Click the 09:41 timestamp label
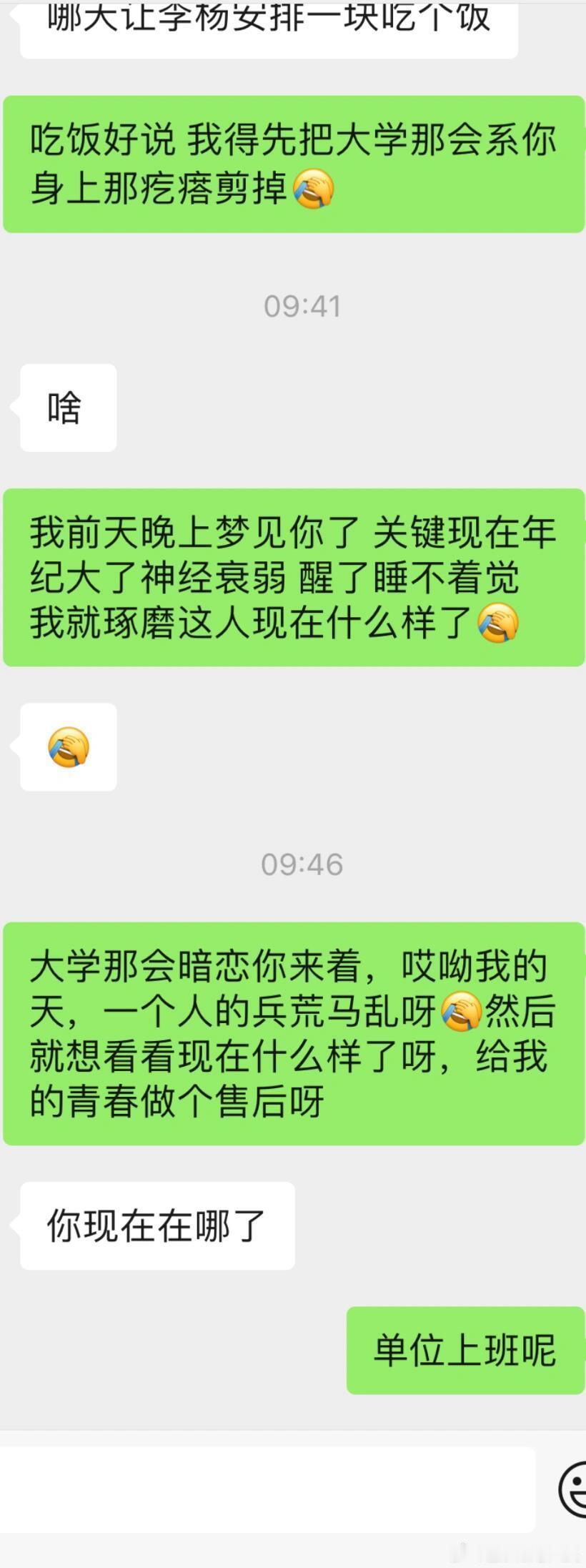Screen dimensions: 586x1568 [302, 306]
